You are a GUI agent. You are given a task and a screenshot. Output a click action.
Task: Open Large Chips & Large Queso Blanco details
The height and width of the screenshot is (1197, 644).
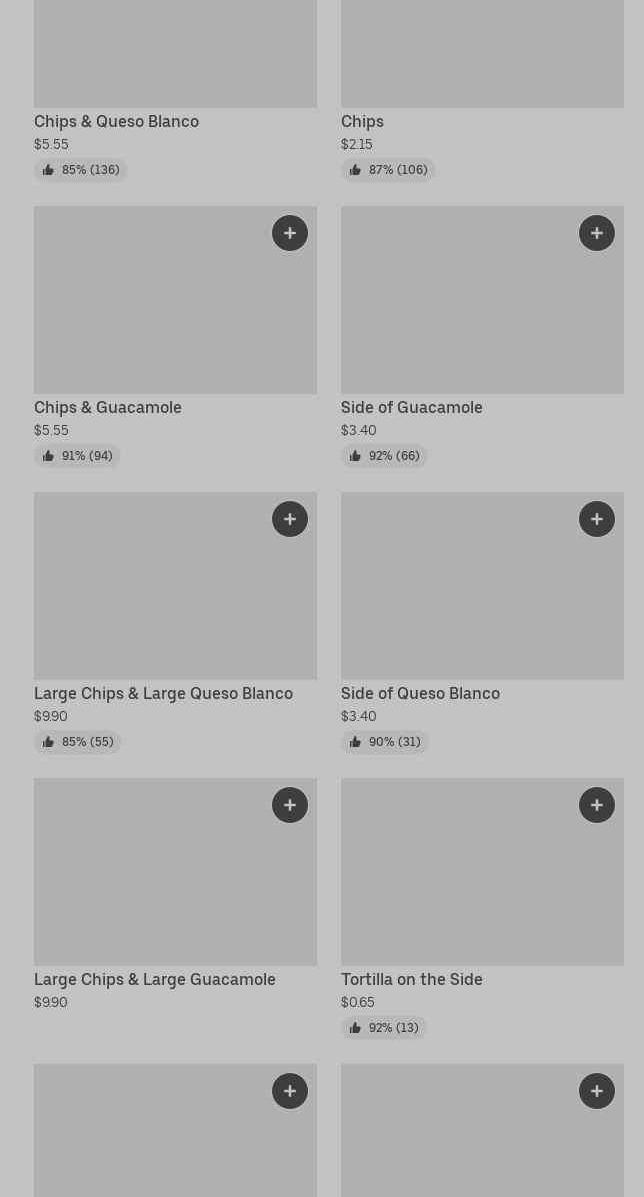163,694
